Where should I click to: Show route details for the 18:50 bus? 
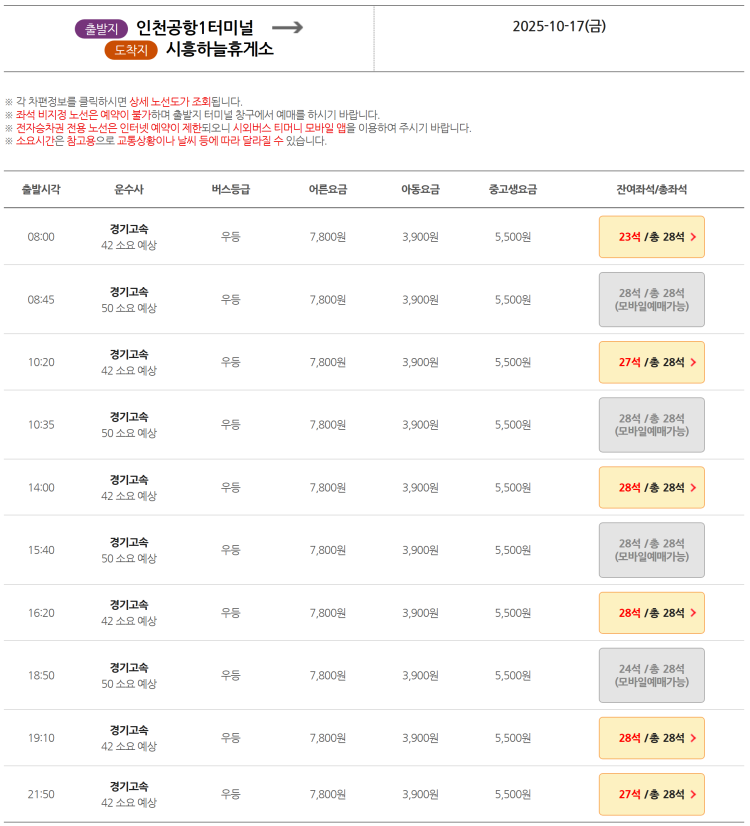(129, 675)
